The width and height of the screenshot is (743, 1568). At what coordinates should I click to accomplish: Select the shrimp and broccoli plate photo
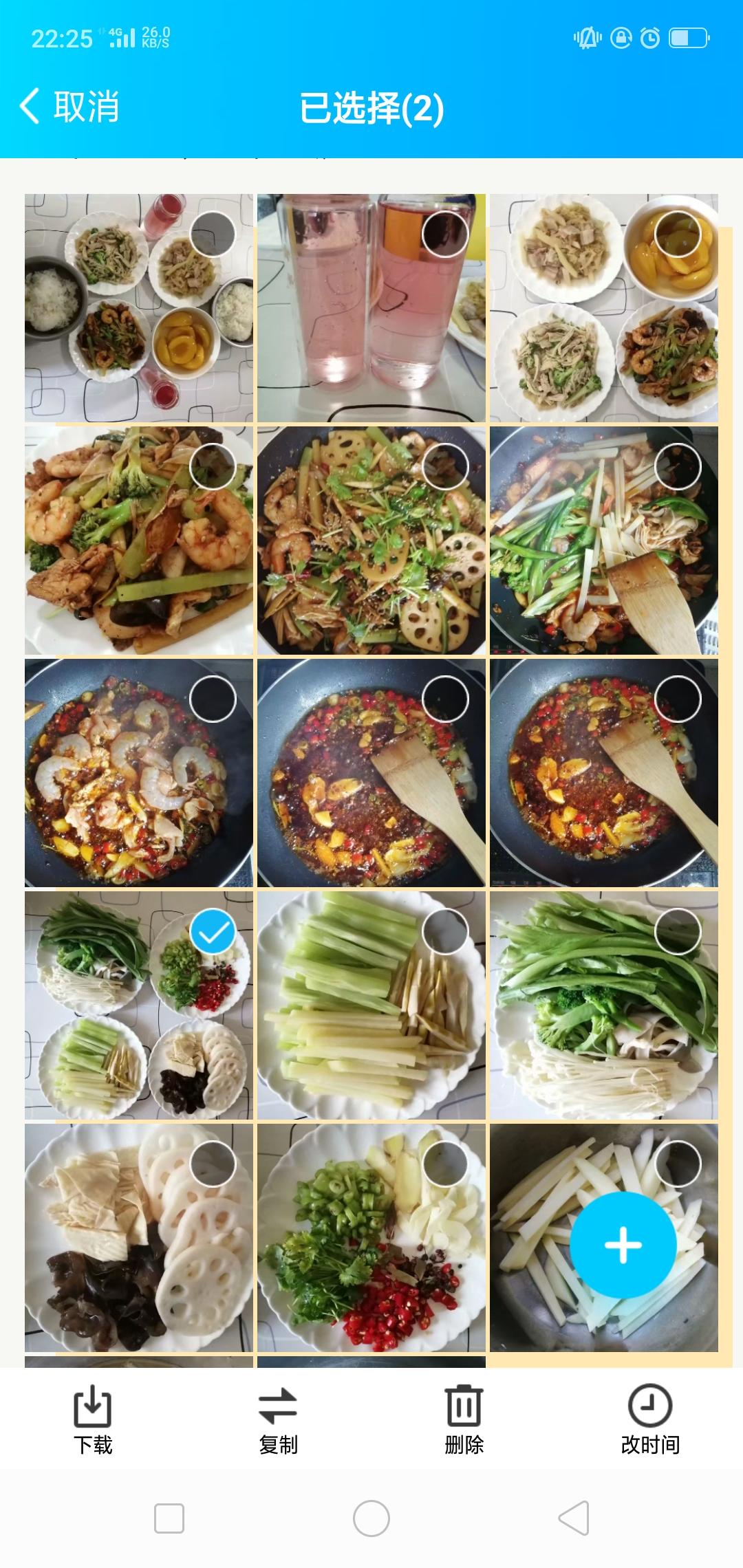[x=213, y=466]
